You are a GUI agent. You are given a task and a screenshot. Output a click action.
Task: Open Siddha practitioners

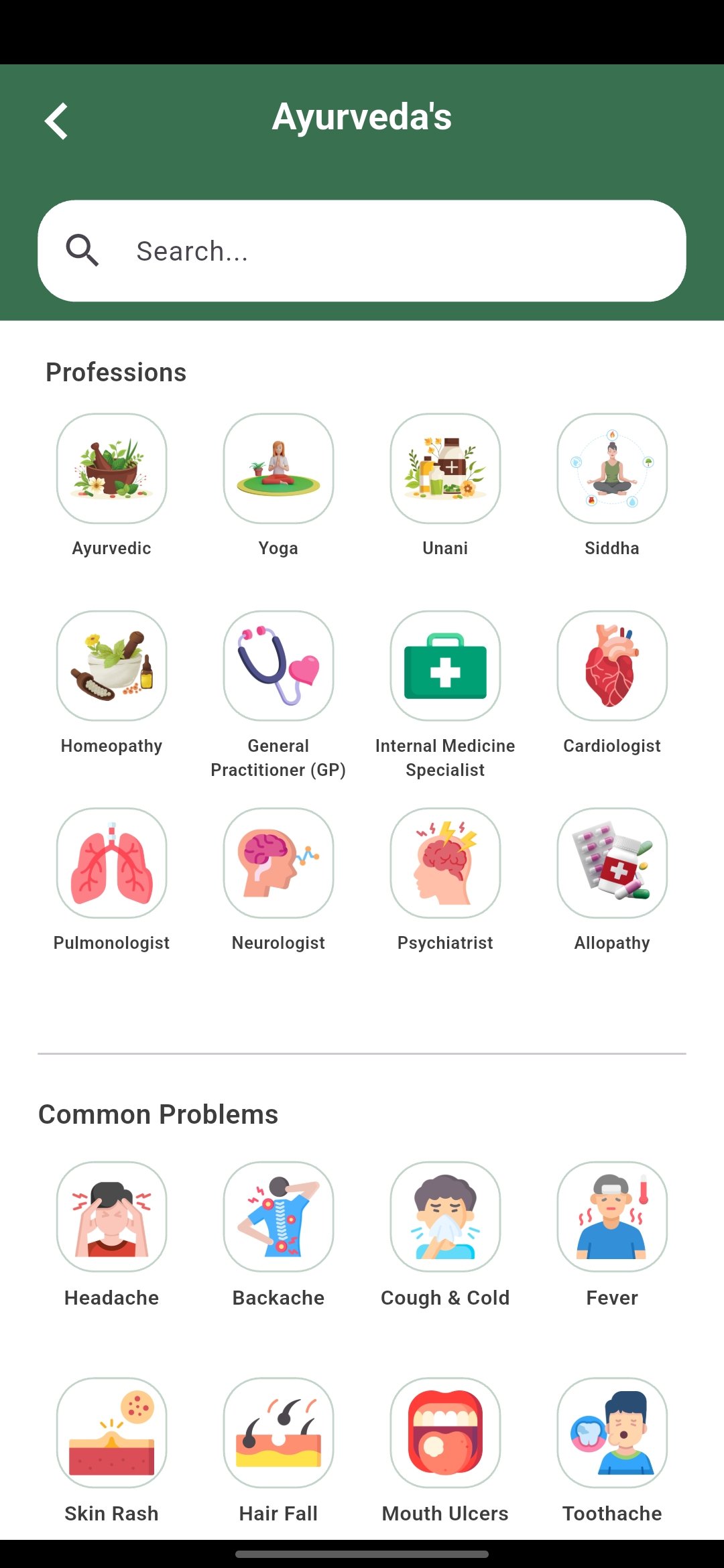612,468
